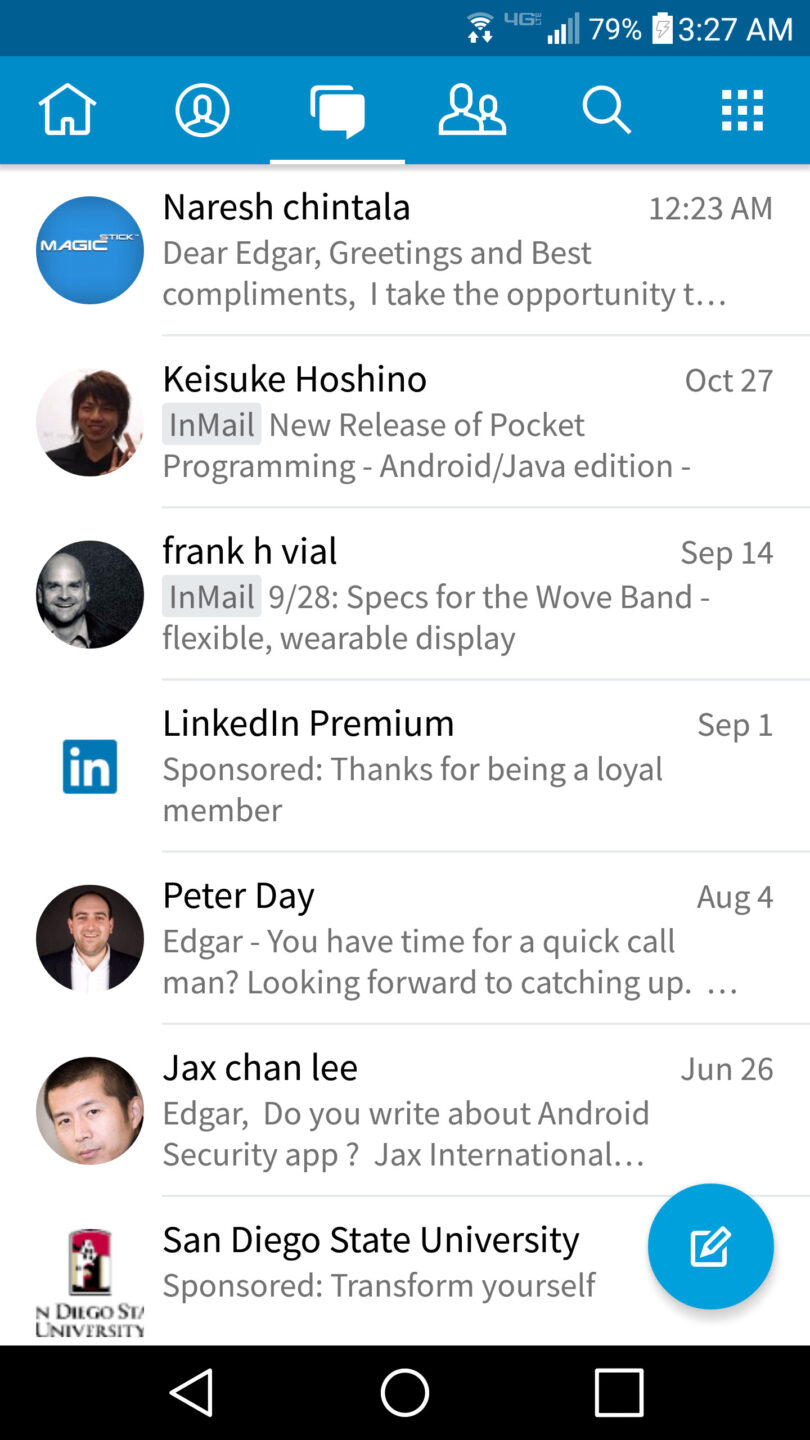This screenshot has height=1440, width=810.
Task: Select the Messaging speech bubble icon
Action: [336, 110]
